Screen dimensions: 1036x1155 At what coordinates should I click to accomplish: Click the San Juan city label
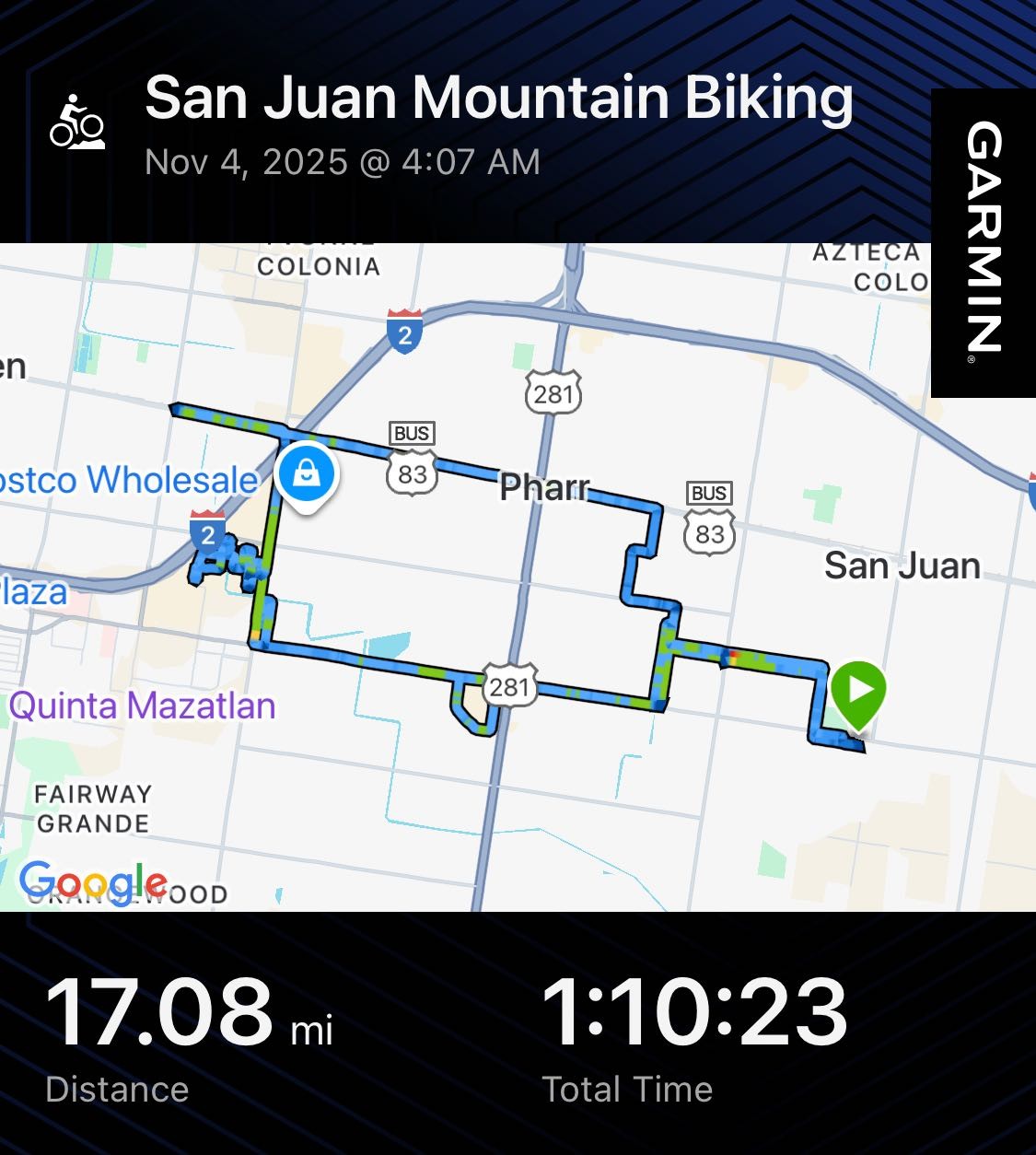903,566
